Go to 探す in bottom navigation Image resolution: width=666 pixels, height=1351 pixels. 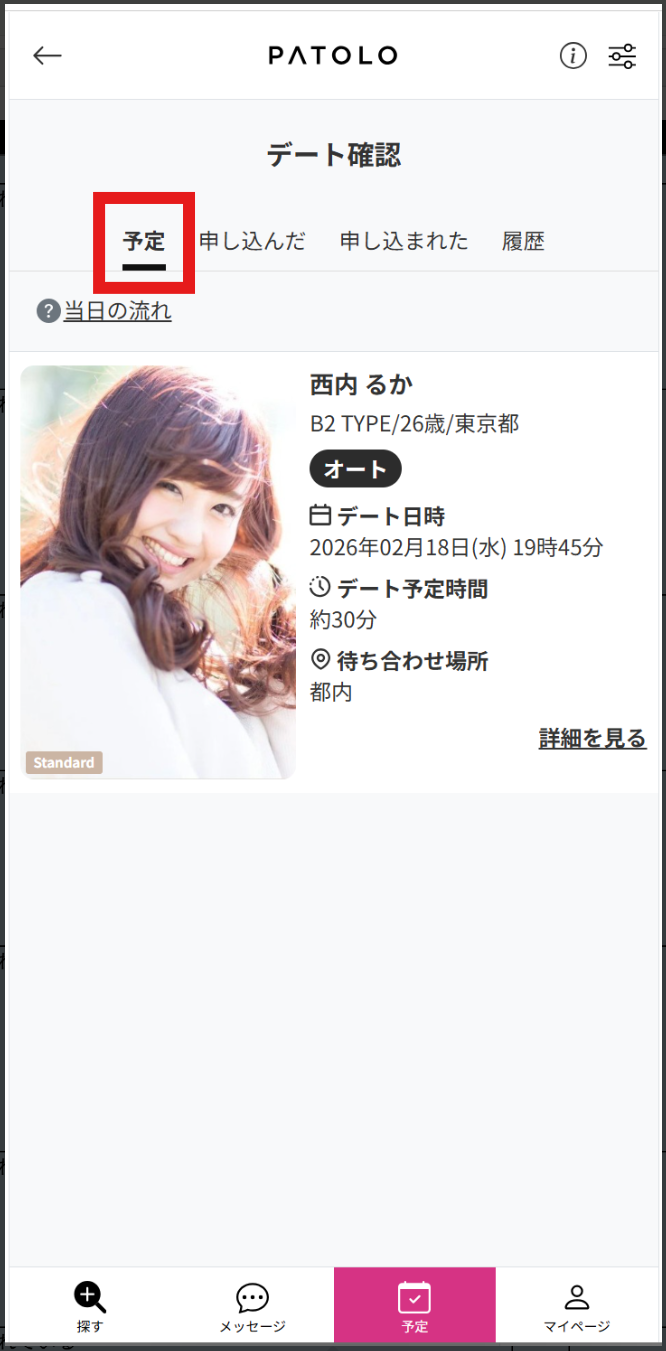tap(90, 1306)
